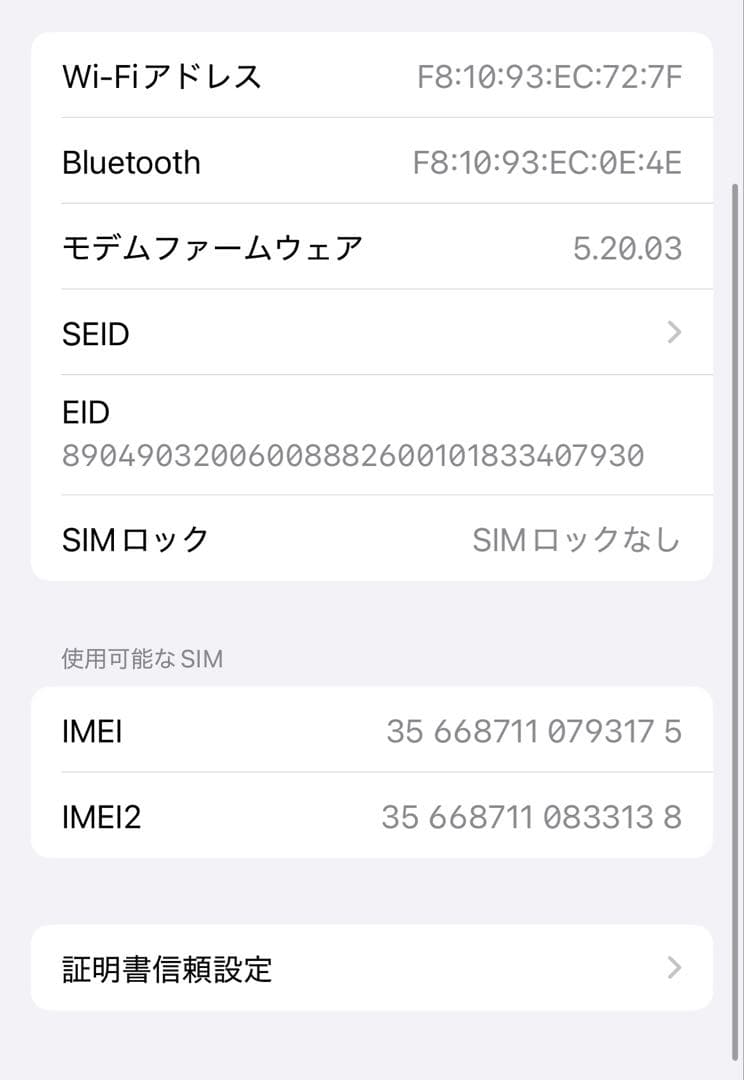Tap the 使用可能なSIM section header
Viewport: 744px width, 1080px height.
click(141, 658)
